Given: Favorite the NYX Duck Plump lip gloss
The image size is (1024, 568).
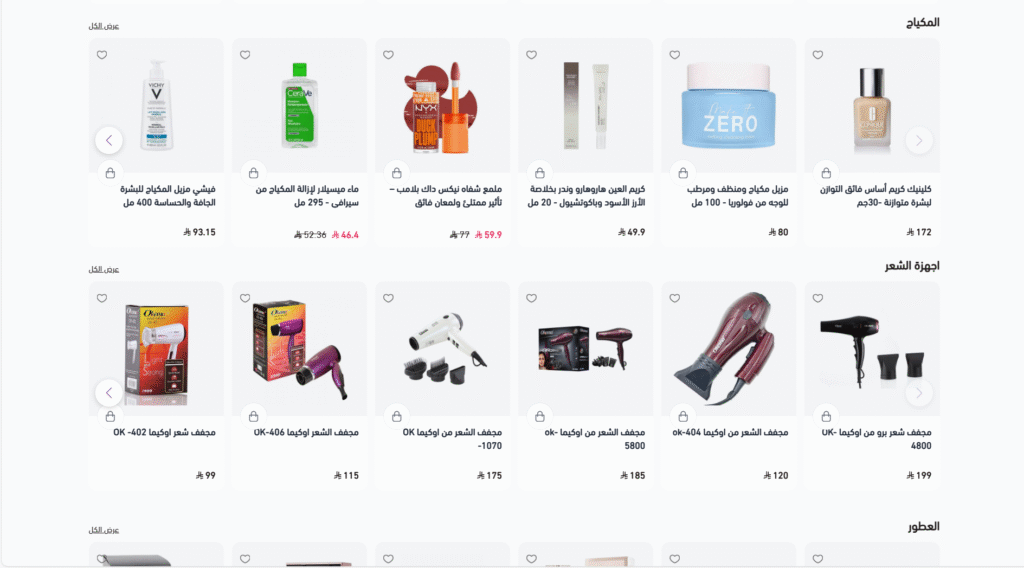Looking at the screenshot, I should [389, 55].
